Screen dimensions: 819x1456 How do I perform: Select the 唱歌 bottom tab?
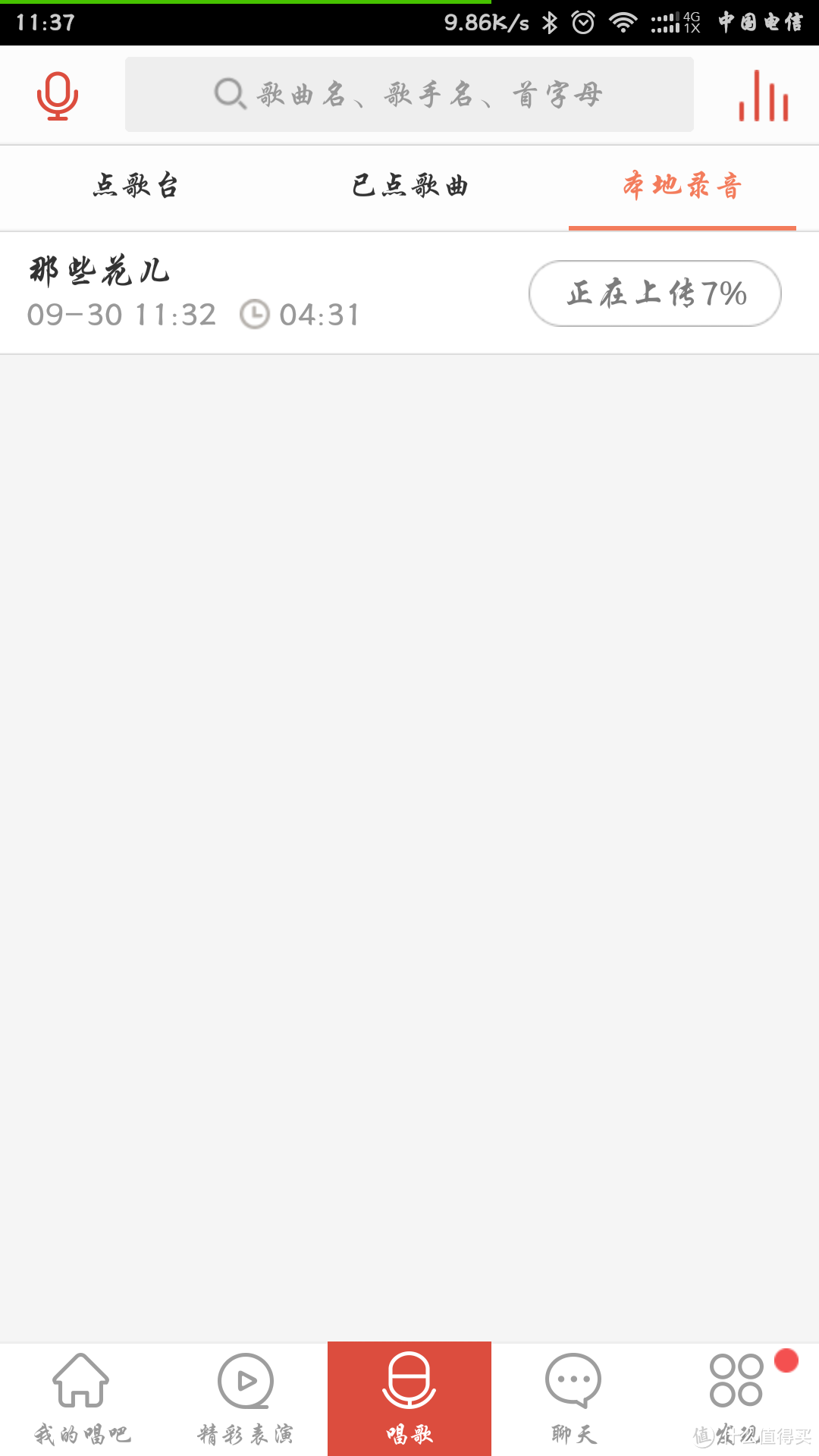409,1399
